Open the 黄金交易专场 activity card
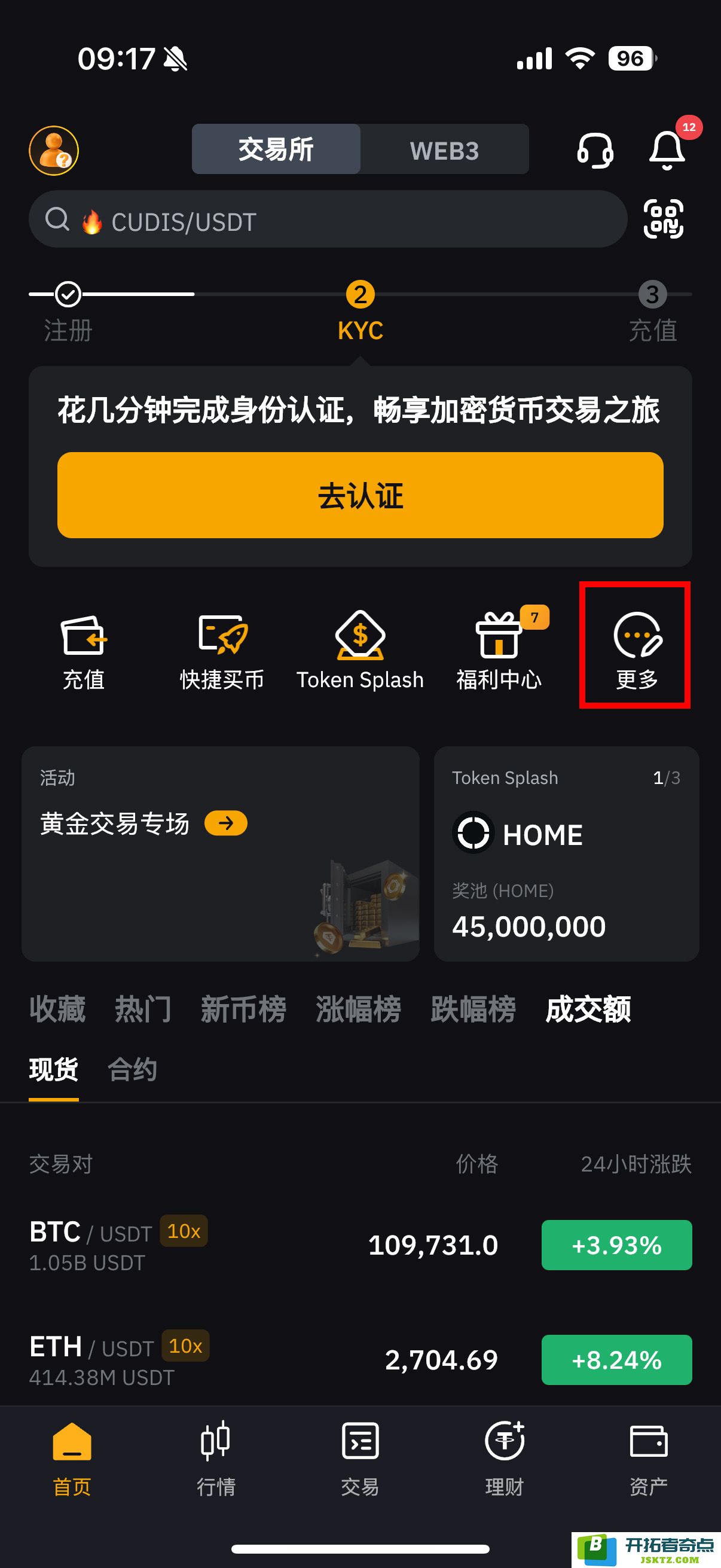Viewport: 721px width, 1568px height. tap(220, 853)
